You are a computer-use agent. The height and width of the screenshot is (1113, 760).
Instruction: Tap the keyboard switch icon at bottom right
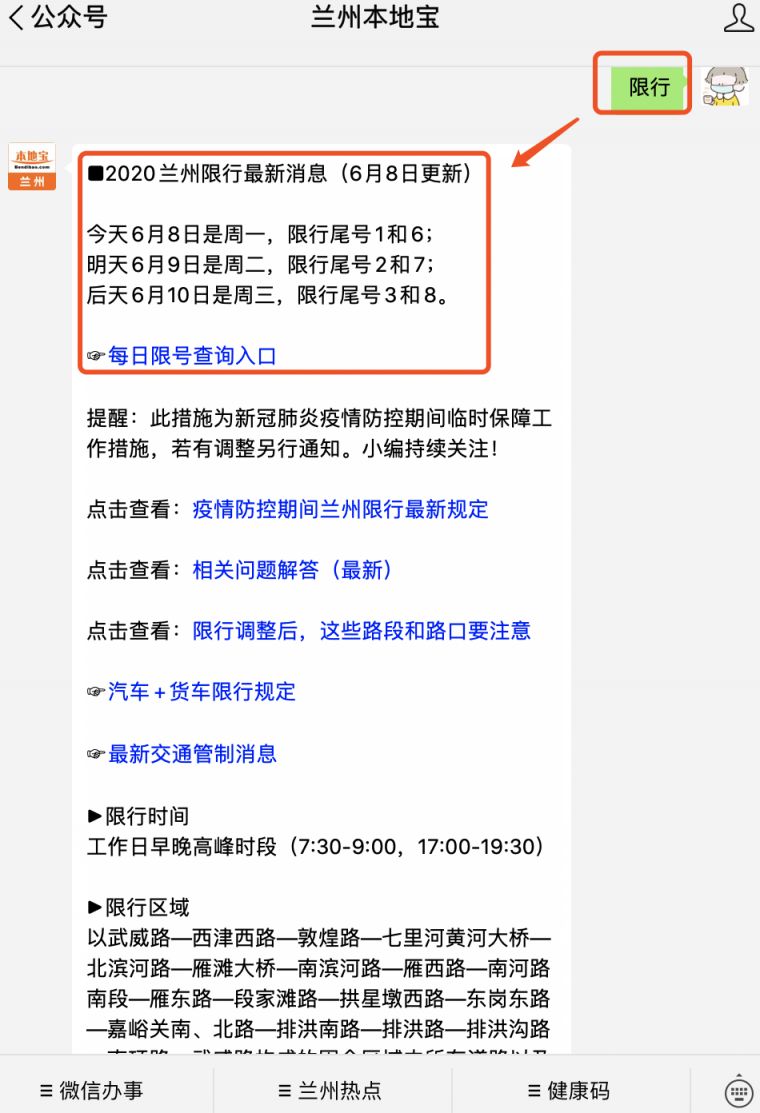pos(738,1090)
